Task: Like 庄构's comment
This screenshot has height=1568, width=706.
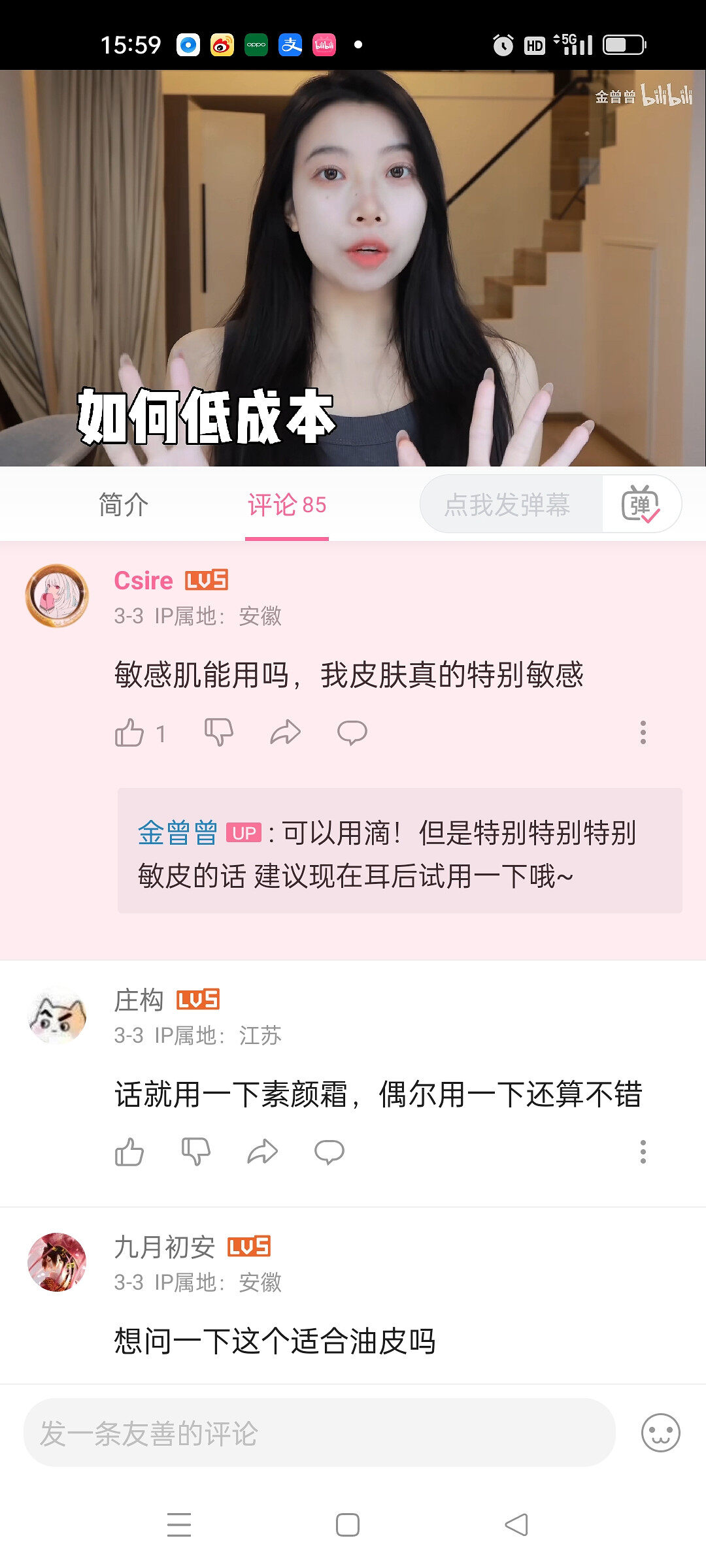Action: point(129,1152)
